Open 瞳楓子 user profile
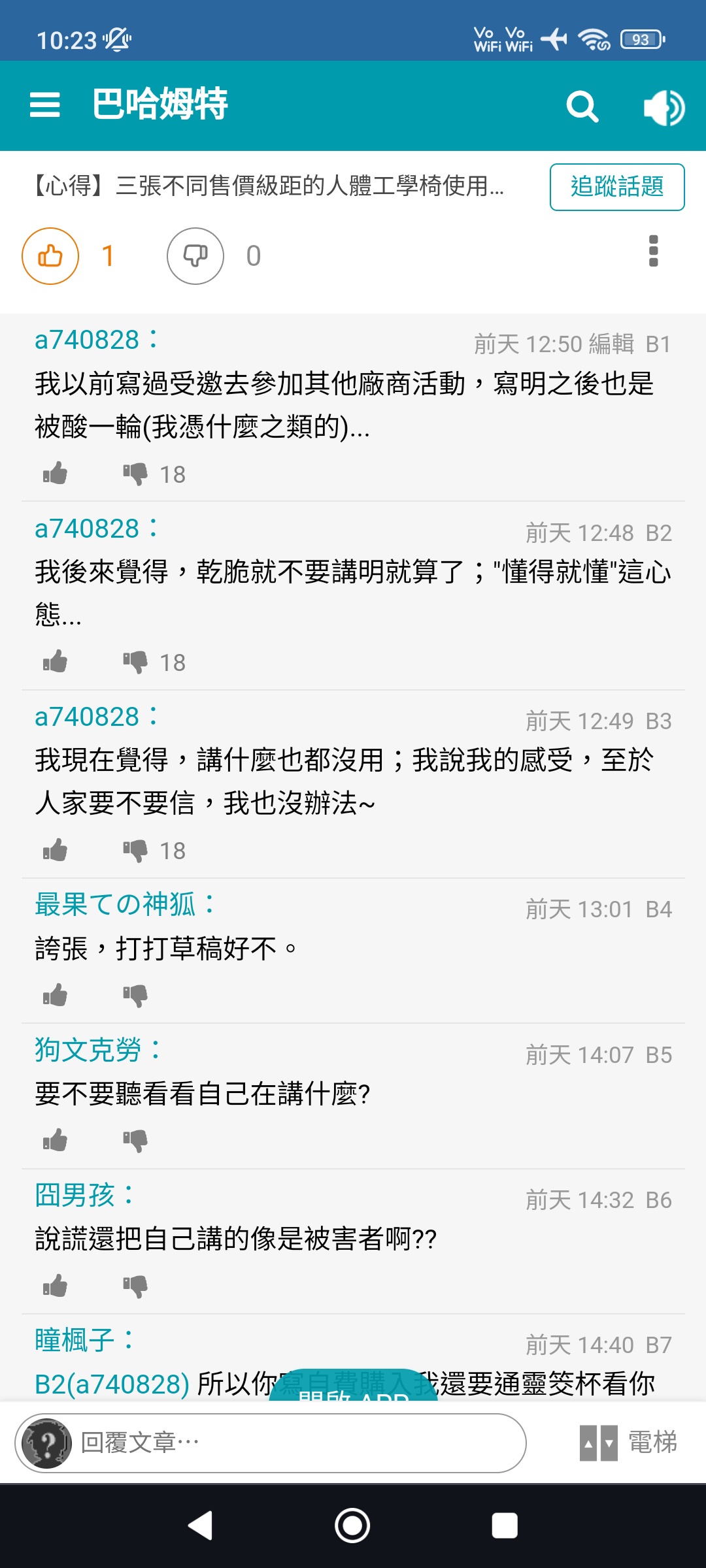The image size is (706, 1568). tap(75, 1340)
